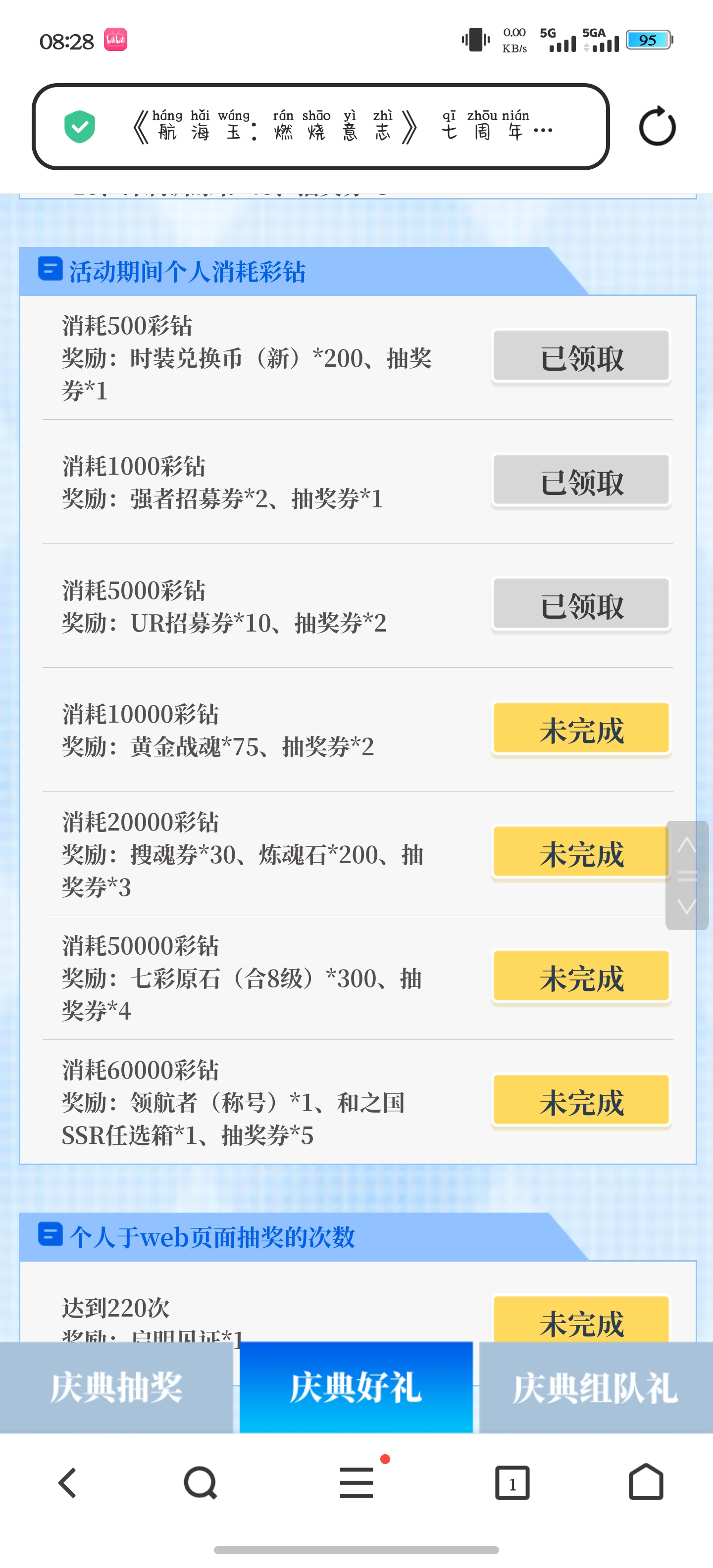Switch to the 庆典抽奖 tab
The image size is (713, 1568).
pos(116,1388)
